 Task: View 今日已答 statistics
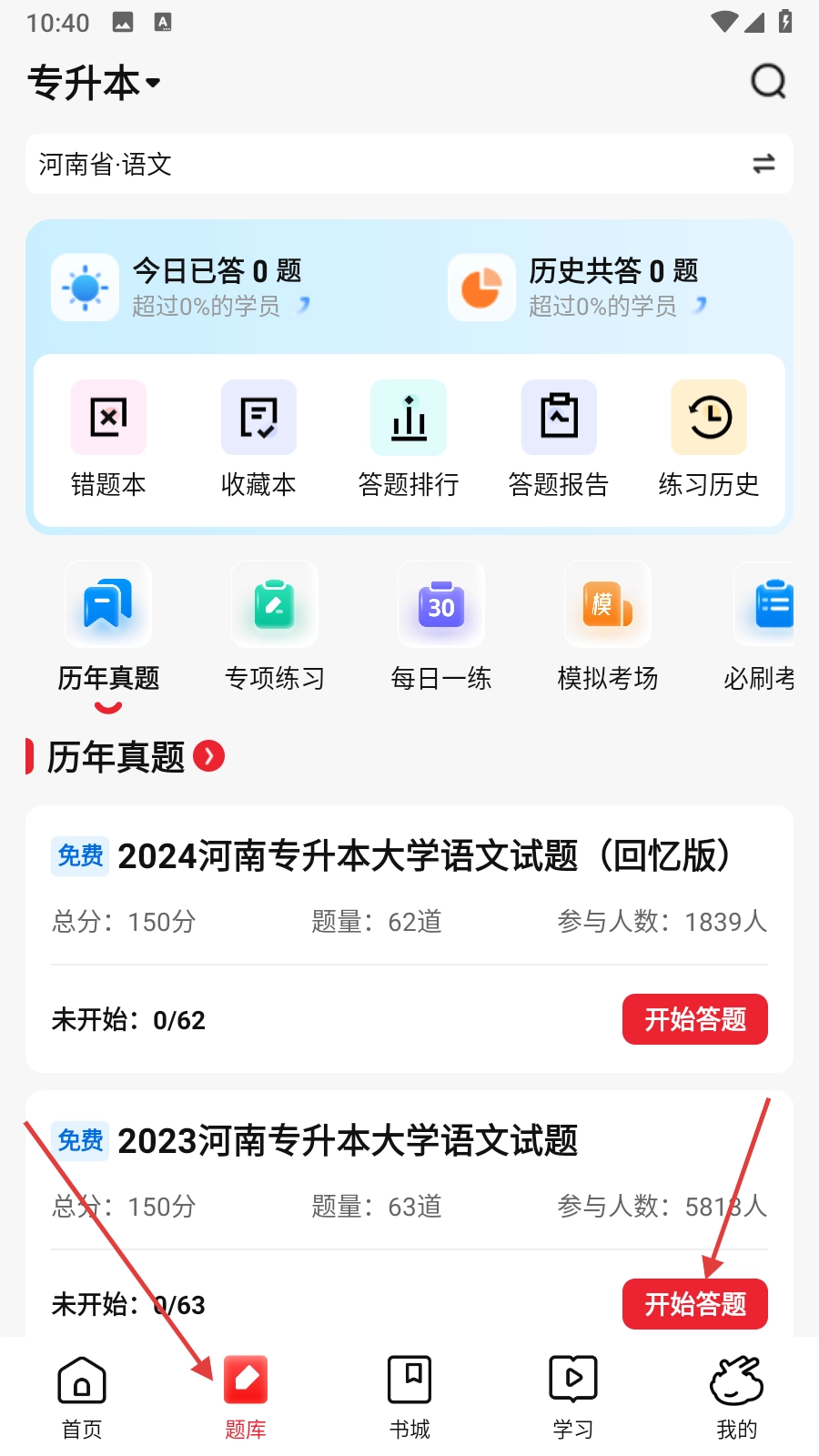point(218,288)
